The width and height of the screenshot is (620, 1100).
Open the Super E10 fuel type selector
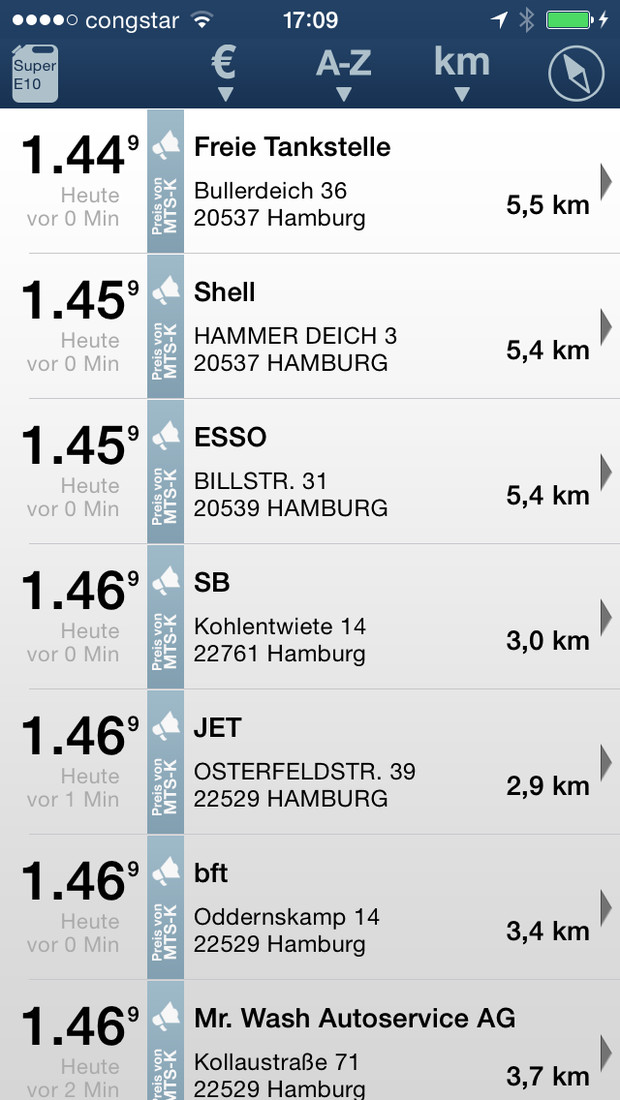tap(35, 73)
